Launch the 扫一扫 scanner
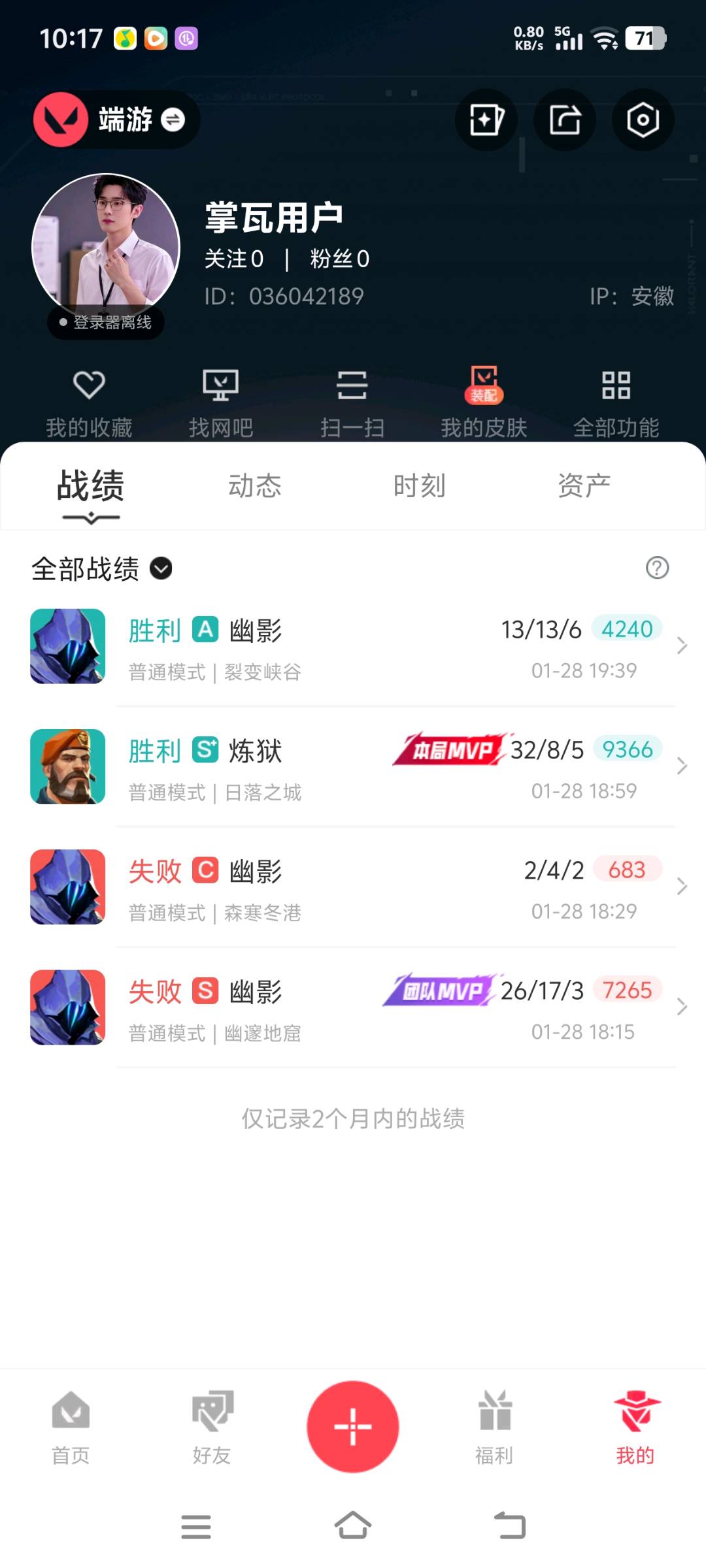Image resolution: width=706 pixels, height=1568 pixels. click(352, 402)
